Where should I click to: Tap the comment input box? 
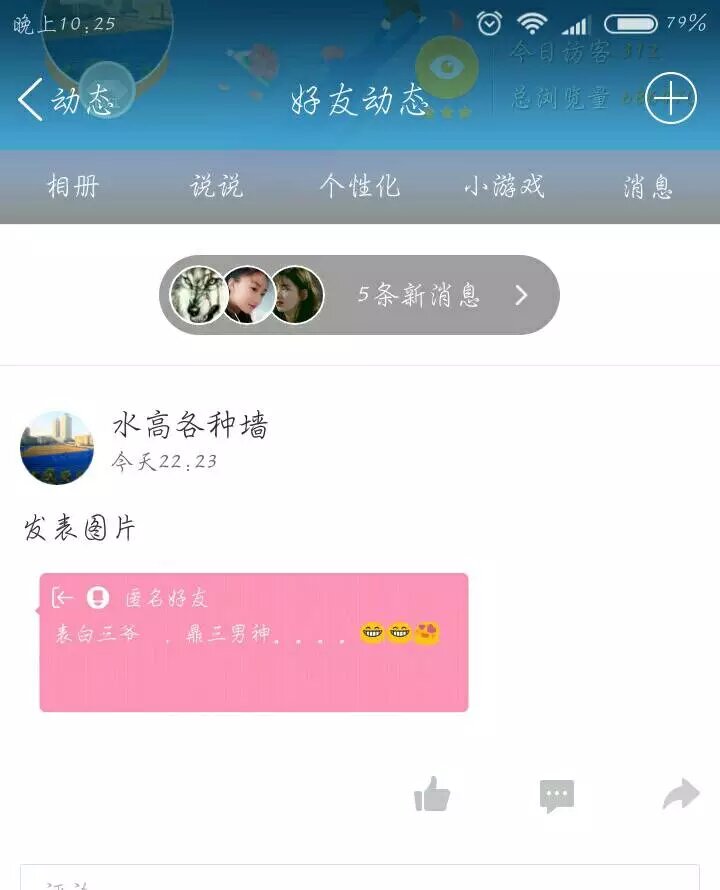[x=360, y=878]
